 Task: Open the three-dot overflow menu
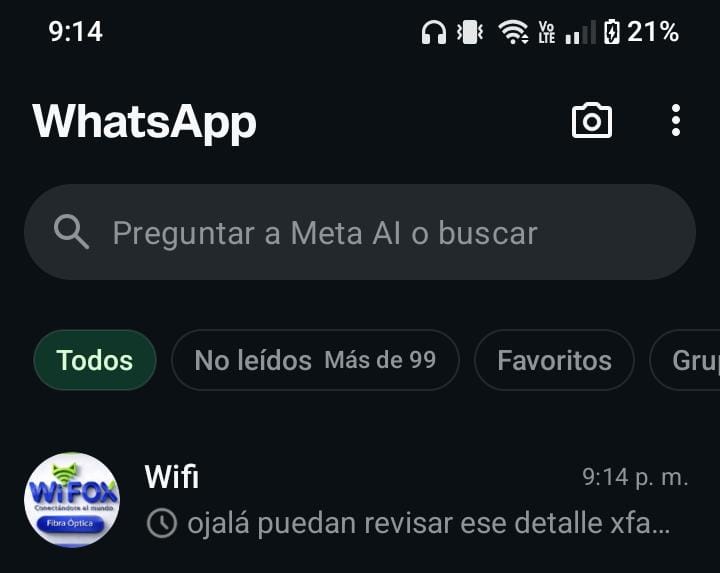pos(675,120)
